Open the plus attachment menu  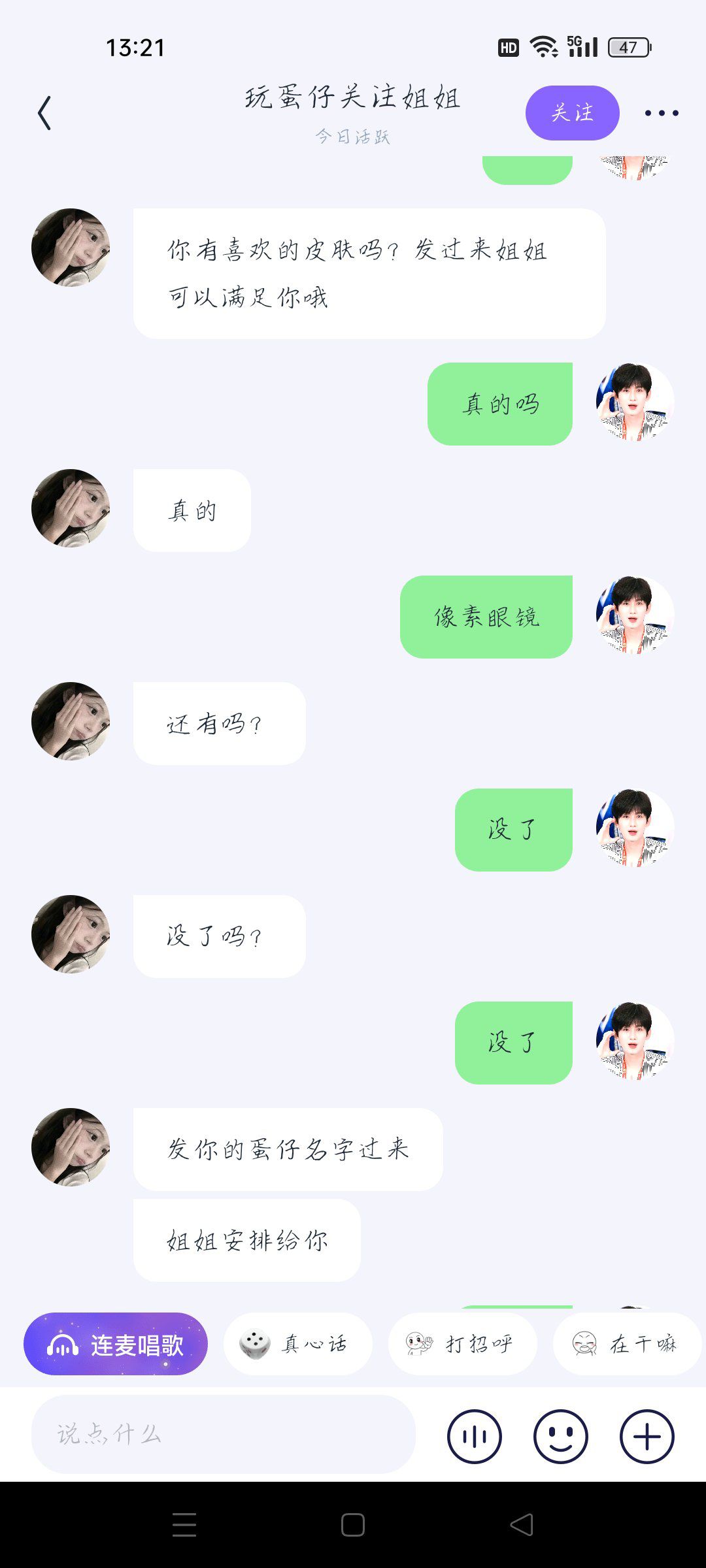(647, 1437)
